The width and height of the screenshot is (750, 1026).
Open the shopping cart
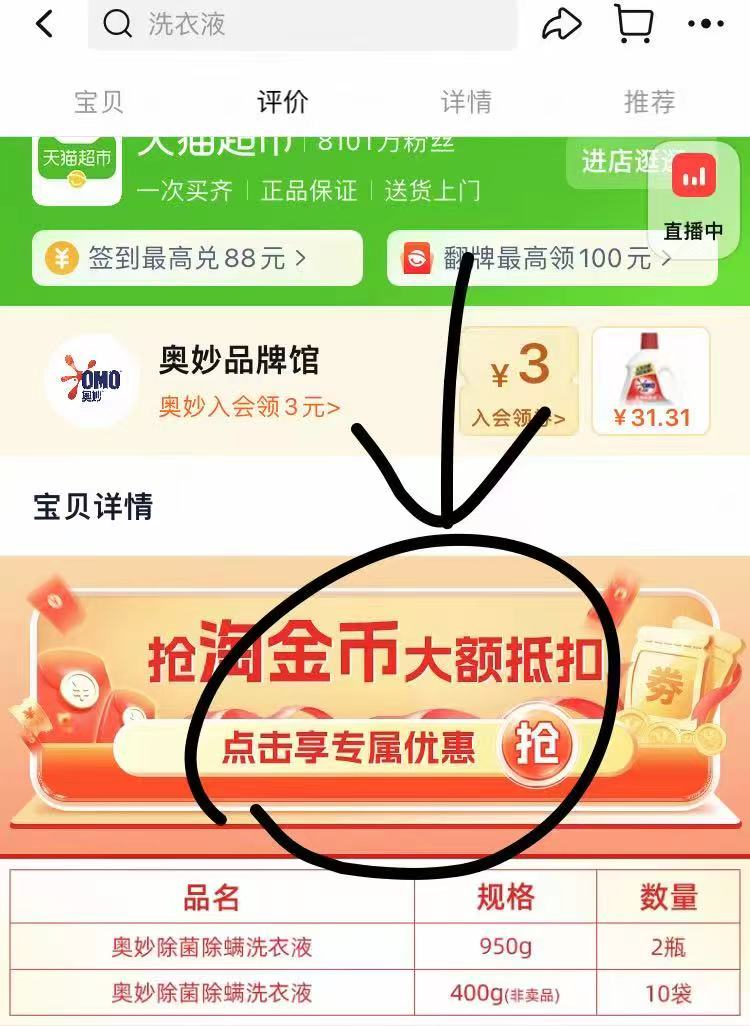click(x=633, y=24)
